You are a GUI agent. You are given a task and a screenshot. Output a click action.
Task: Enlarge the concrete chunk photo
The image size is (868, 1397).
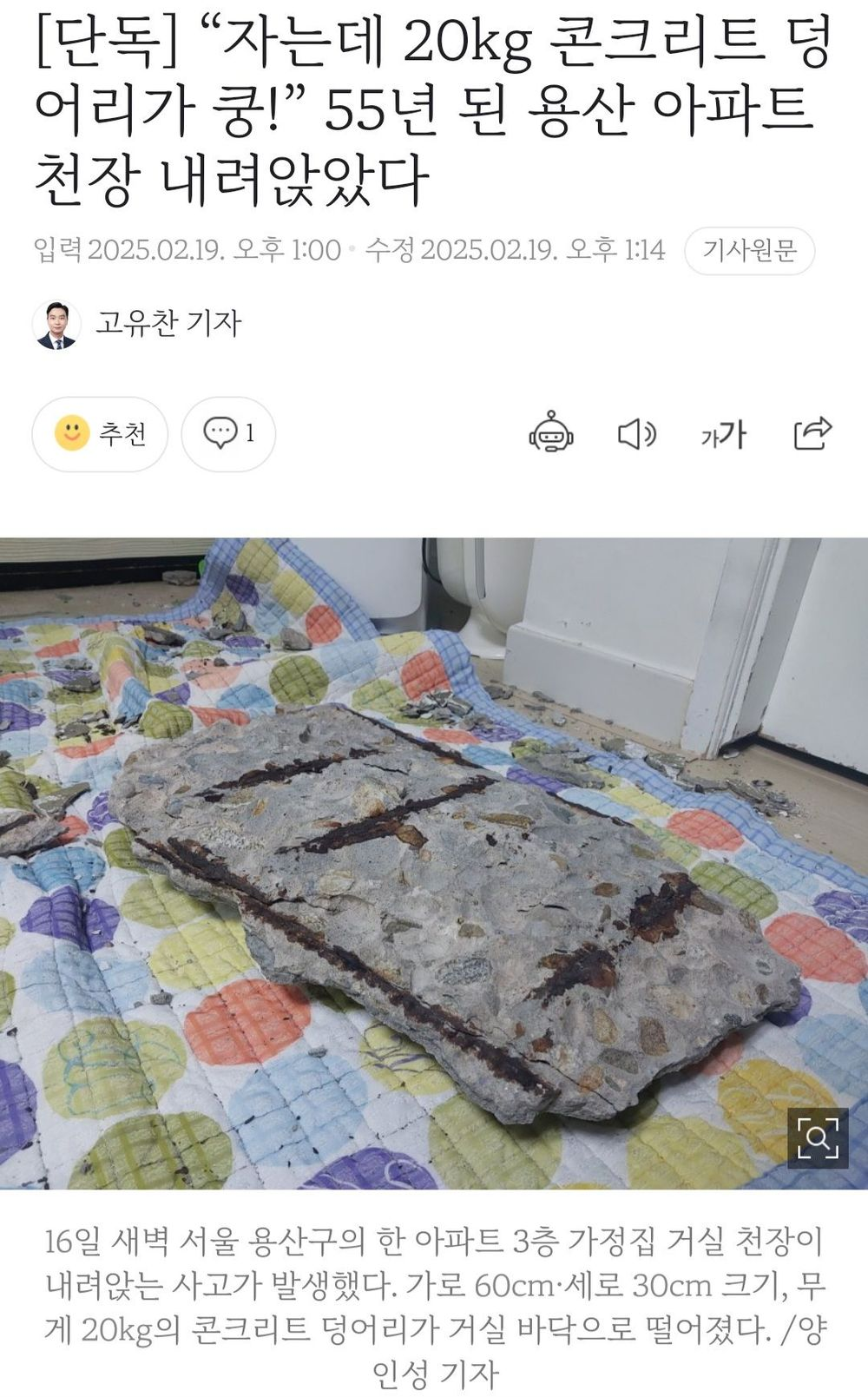click(x=818, y=1137)
